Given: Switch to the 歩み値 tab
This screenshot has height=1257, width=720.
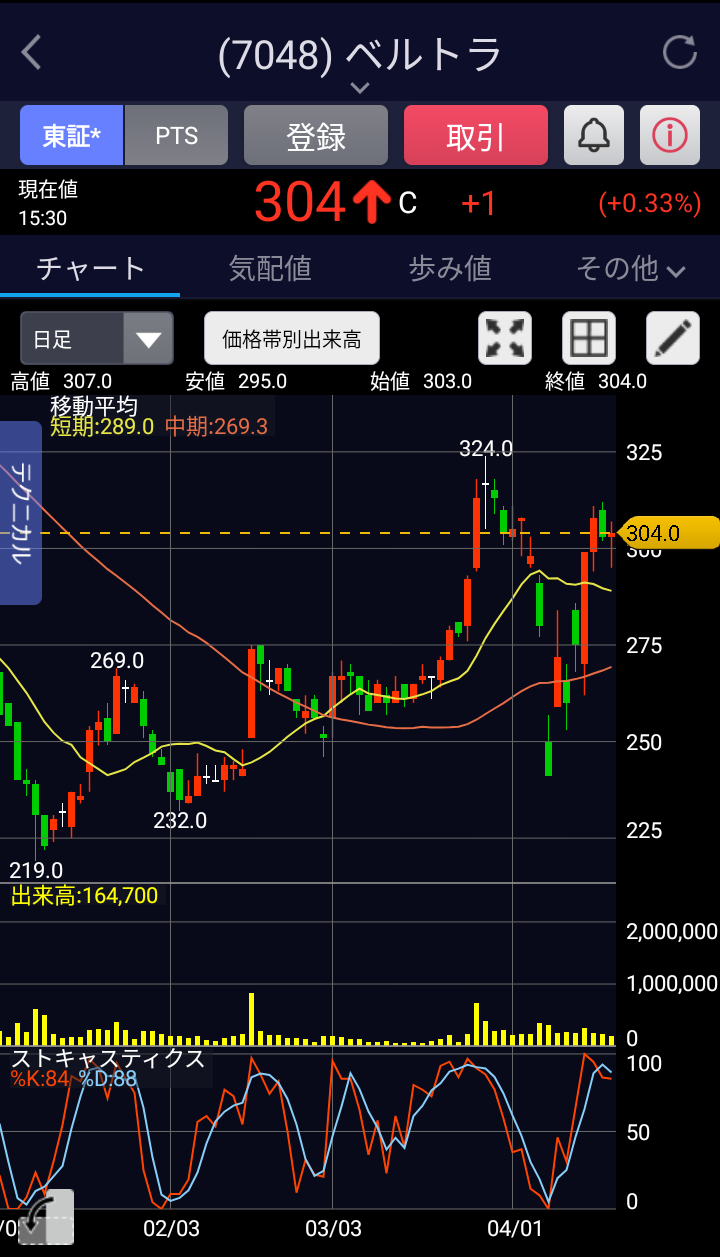Looking at the screenshot, I should point(450,268).
